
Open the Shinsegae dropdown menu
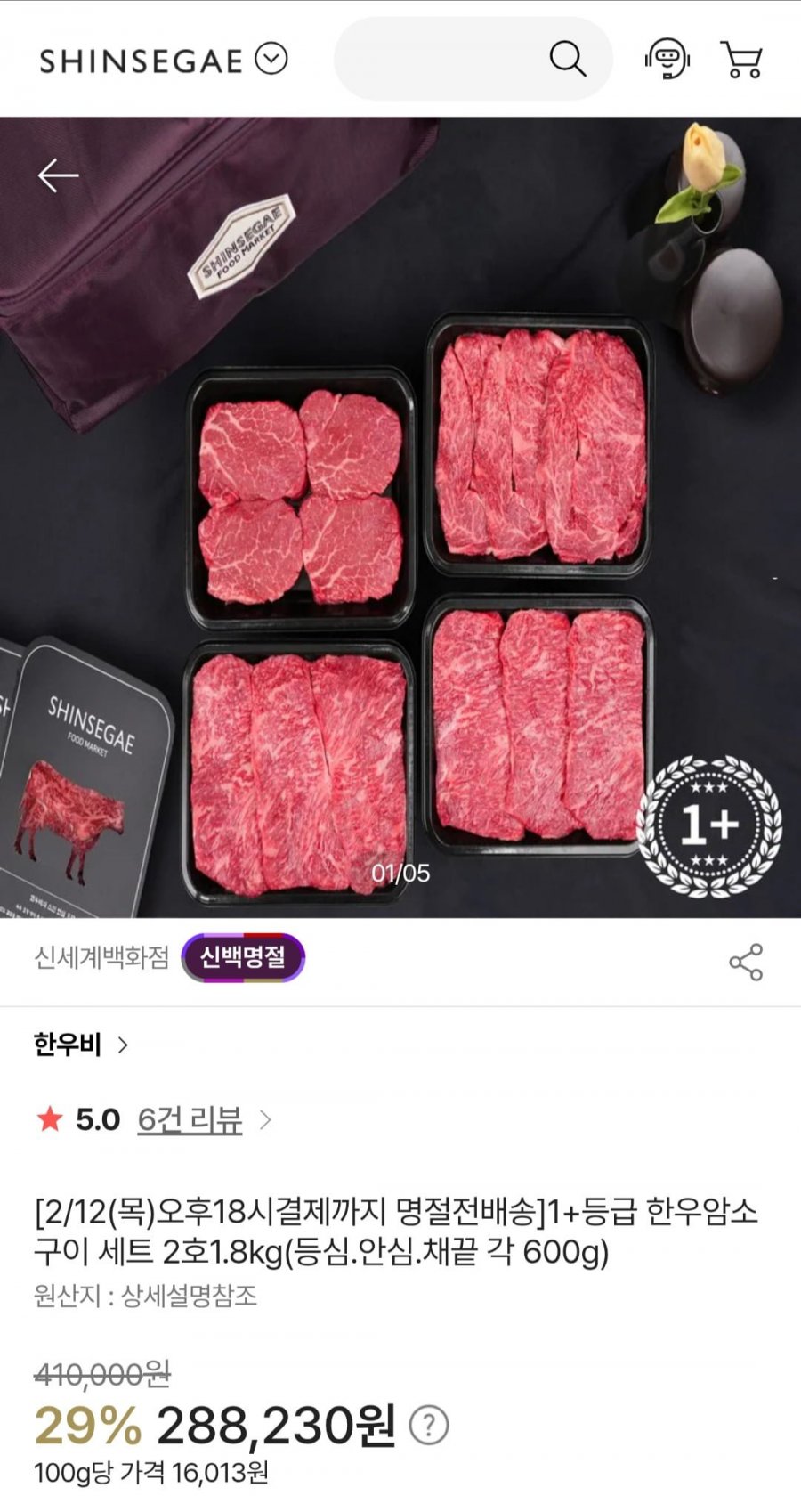tap(271, 60)
